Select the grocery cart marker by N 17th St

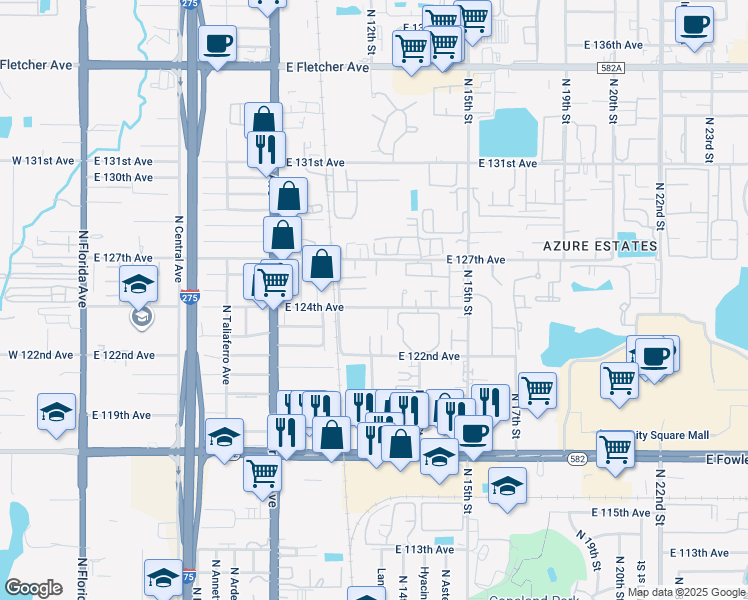537,391
